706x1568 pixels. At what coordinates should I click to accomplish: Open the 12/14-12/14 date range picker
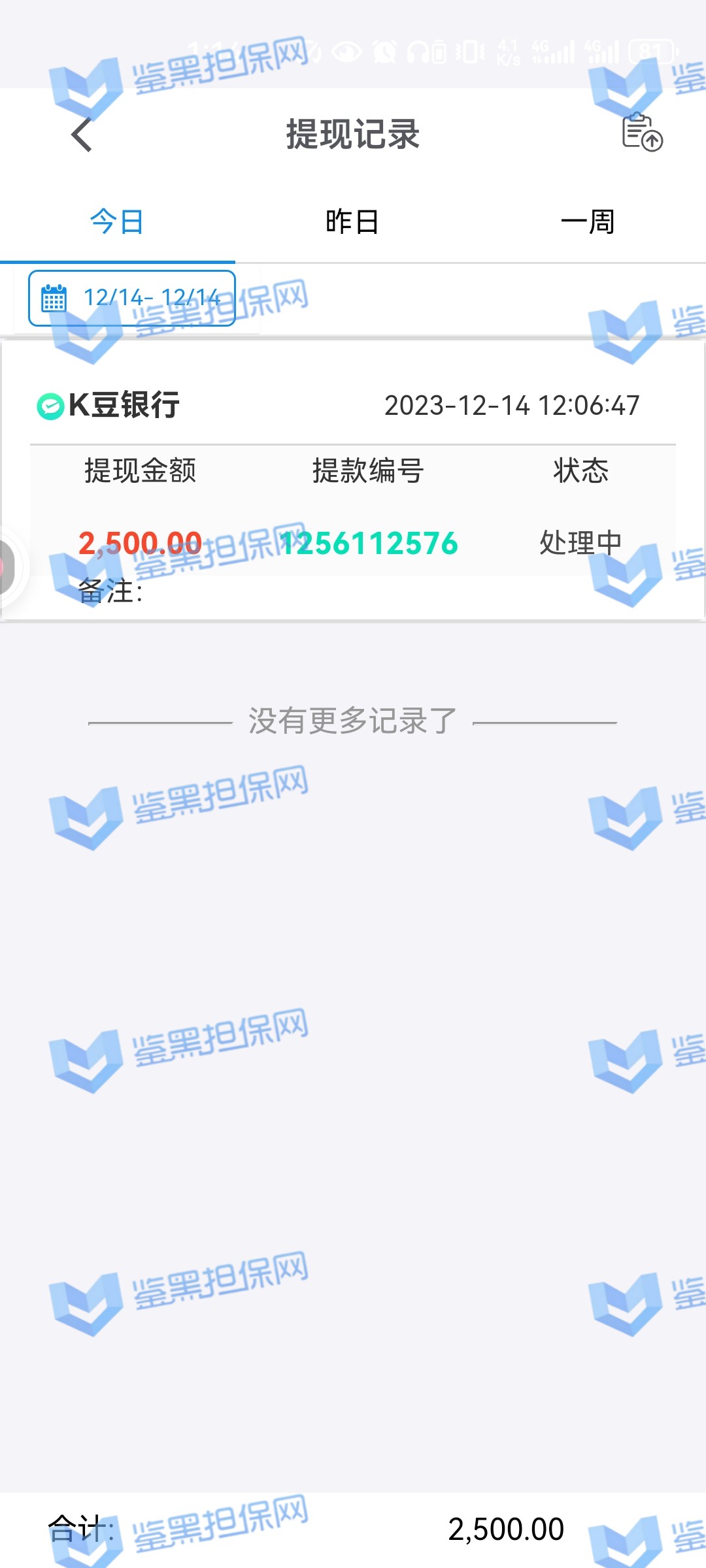click(132, 298)
